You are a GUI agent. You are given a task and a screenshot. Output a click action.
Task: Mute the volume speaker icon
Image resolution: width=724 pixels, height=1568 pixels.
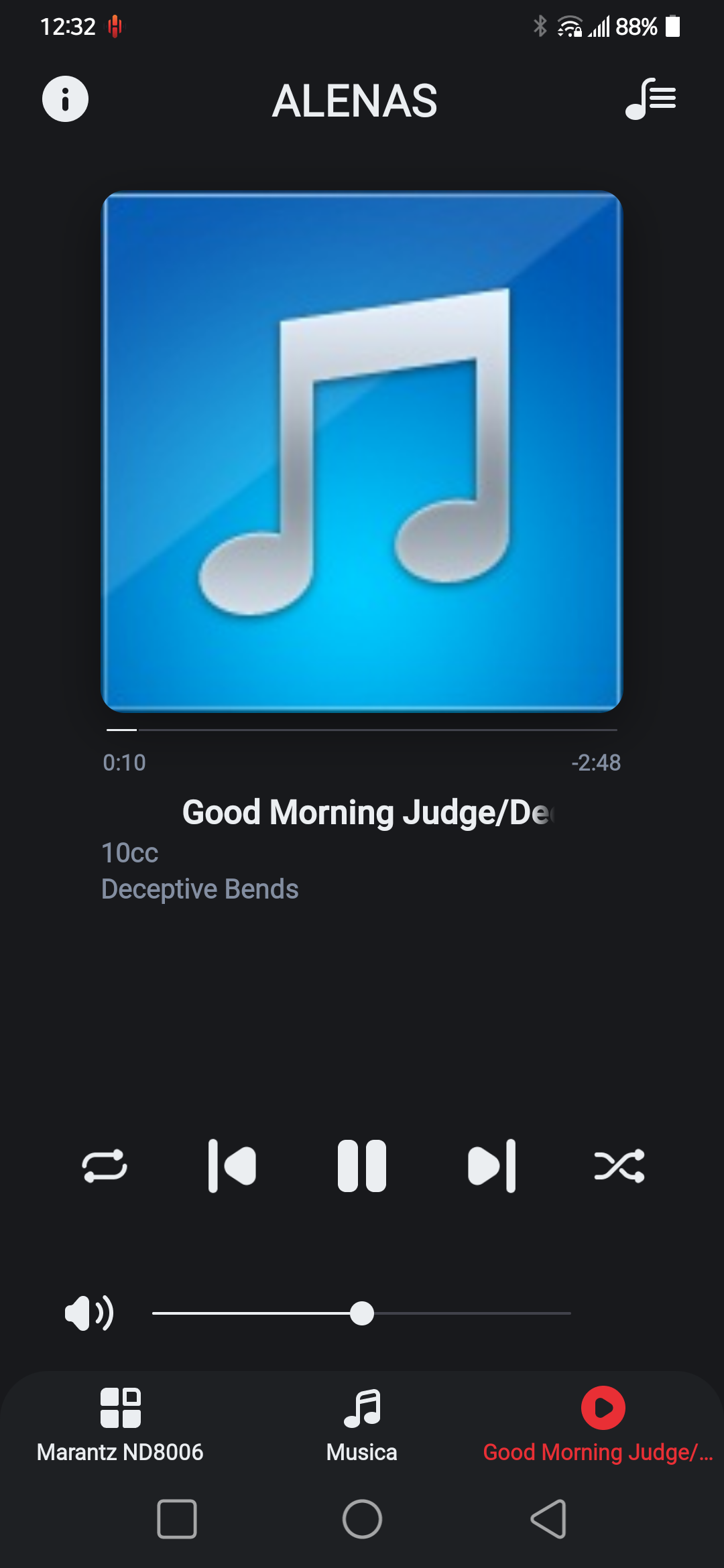tap(88, 1313)
